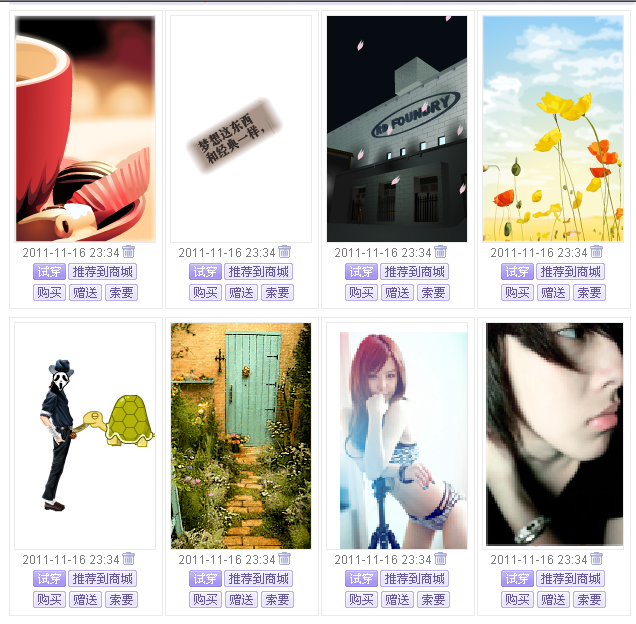Request (索要) the Foundry building item
This screenshot has width=636, height=624.
[433, 293]
